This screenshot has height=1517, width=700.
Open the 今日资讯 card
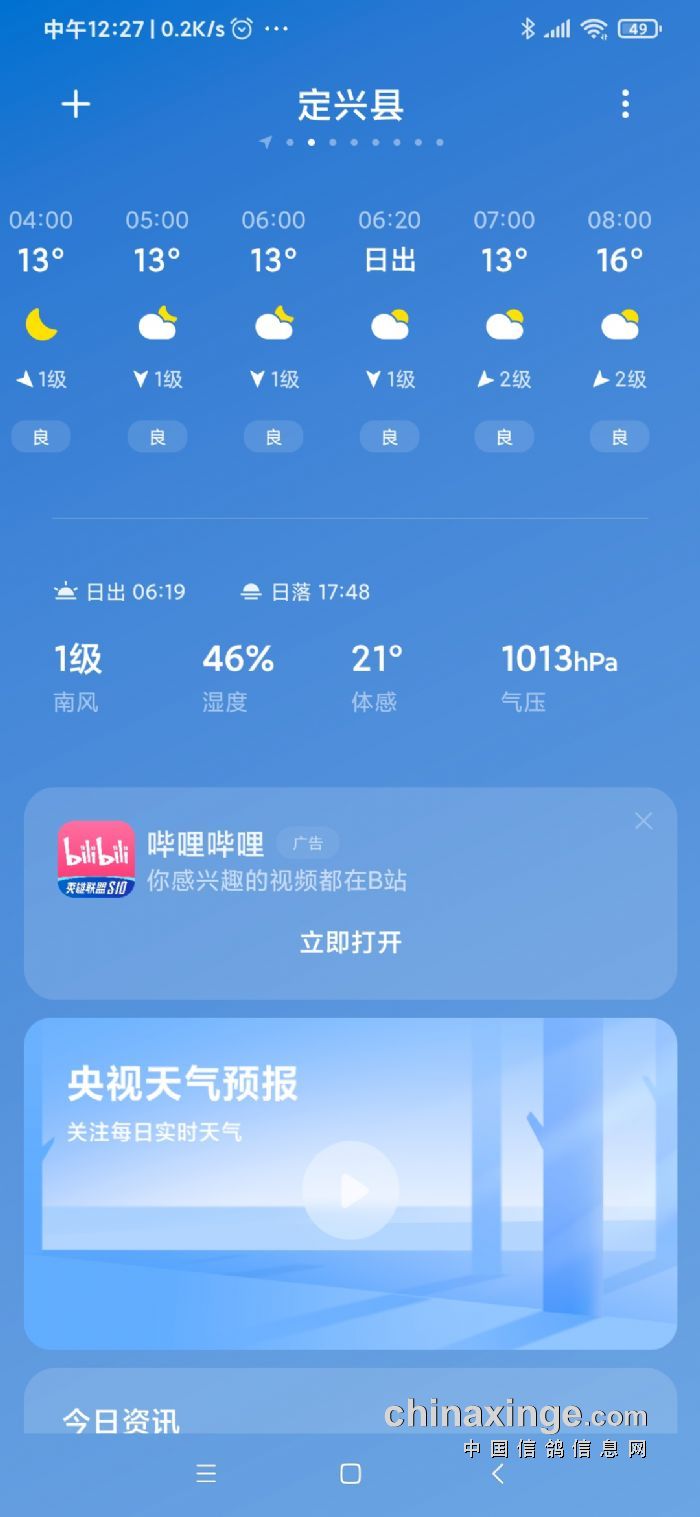point(122,1420)
